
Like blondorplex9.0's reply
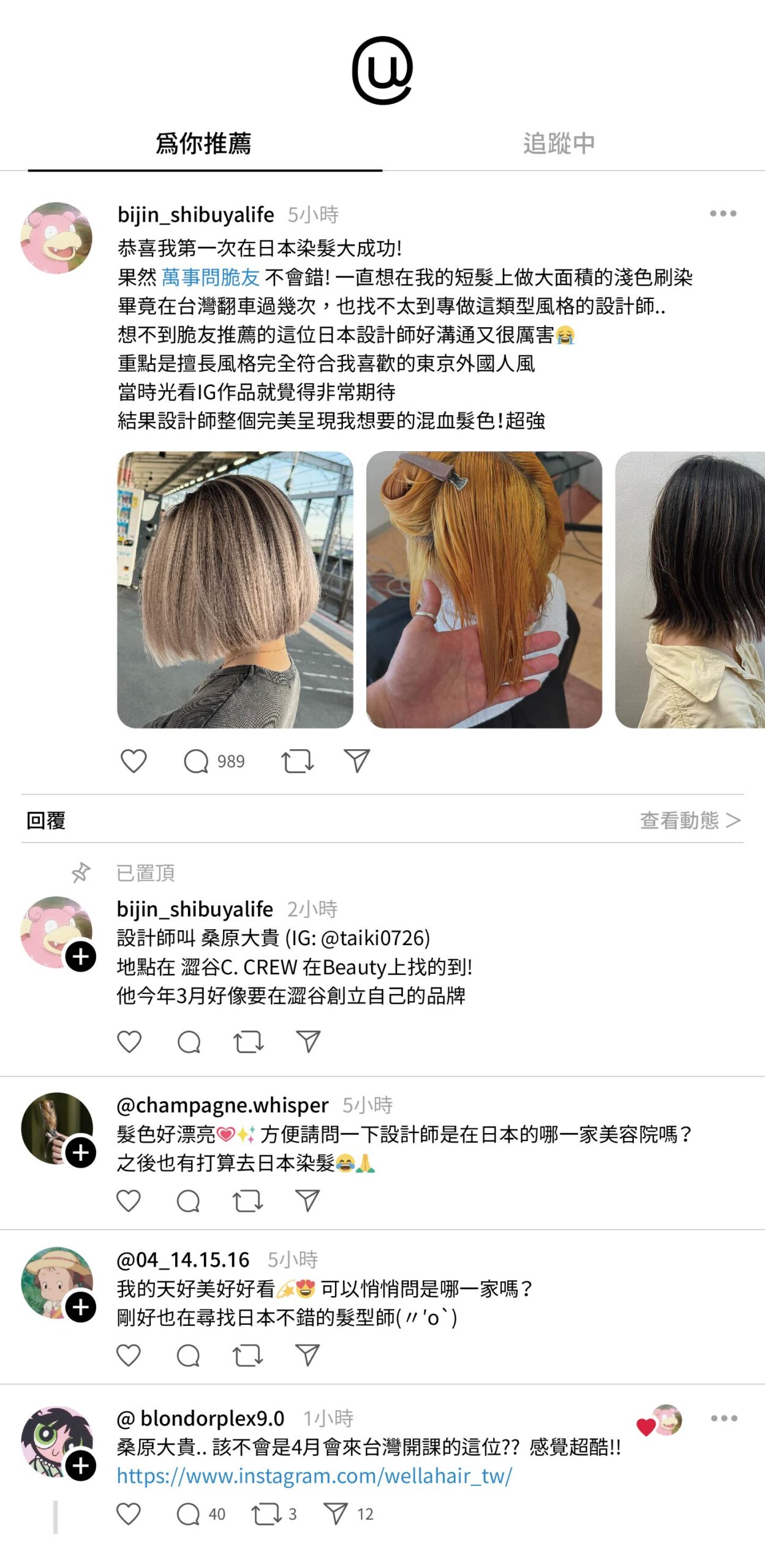tap(129, 1514)
